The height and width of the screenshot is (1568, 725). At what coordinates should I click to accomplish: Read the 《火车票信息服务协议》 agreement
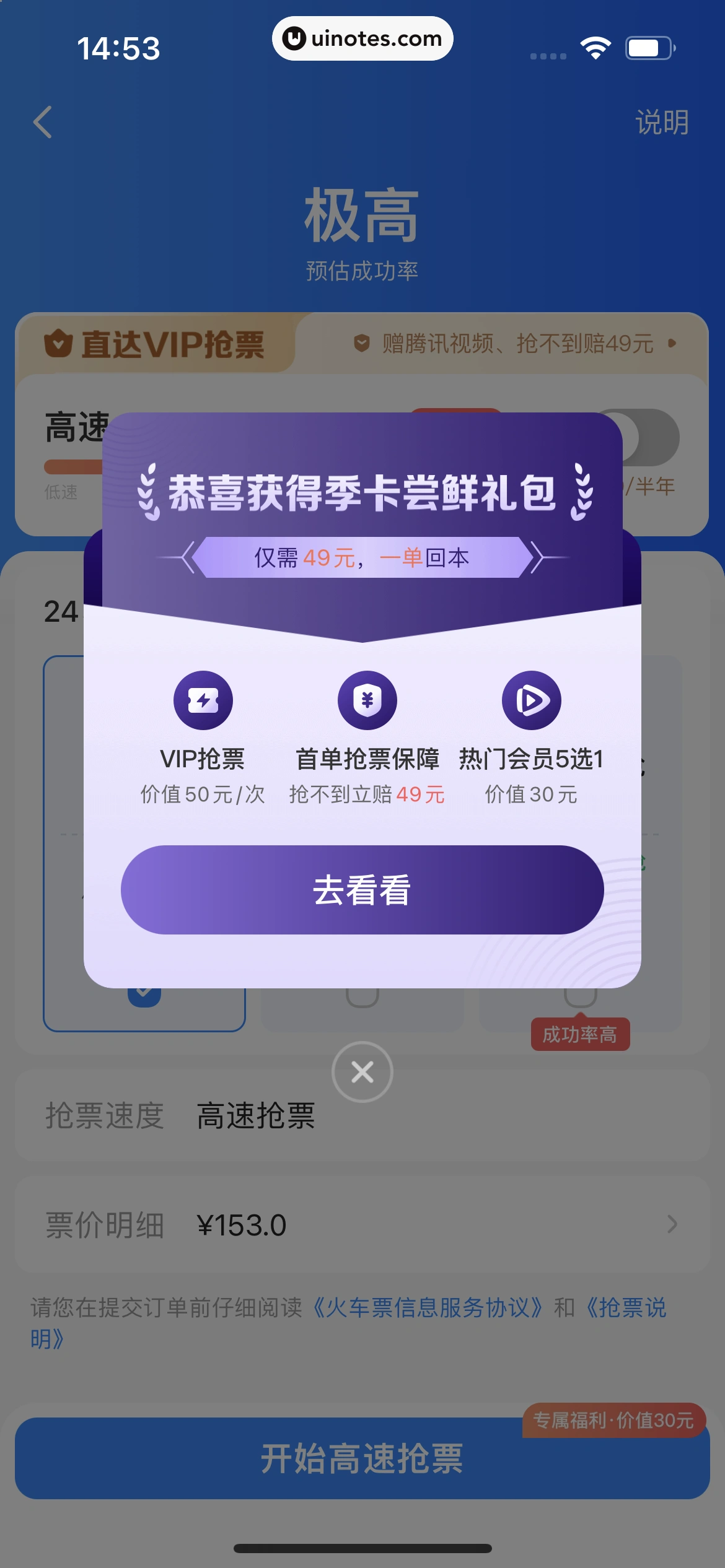pyautogui.click(x=428, y=1307)
